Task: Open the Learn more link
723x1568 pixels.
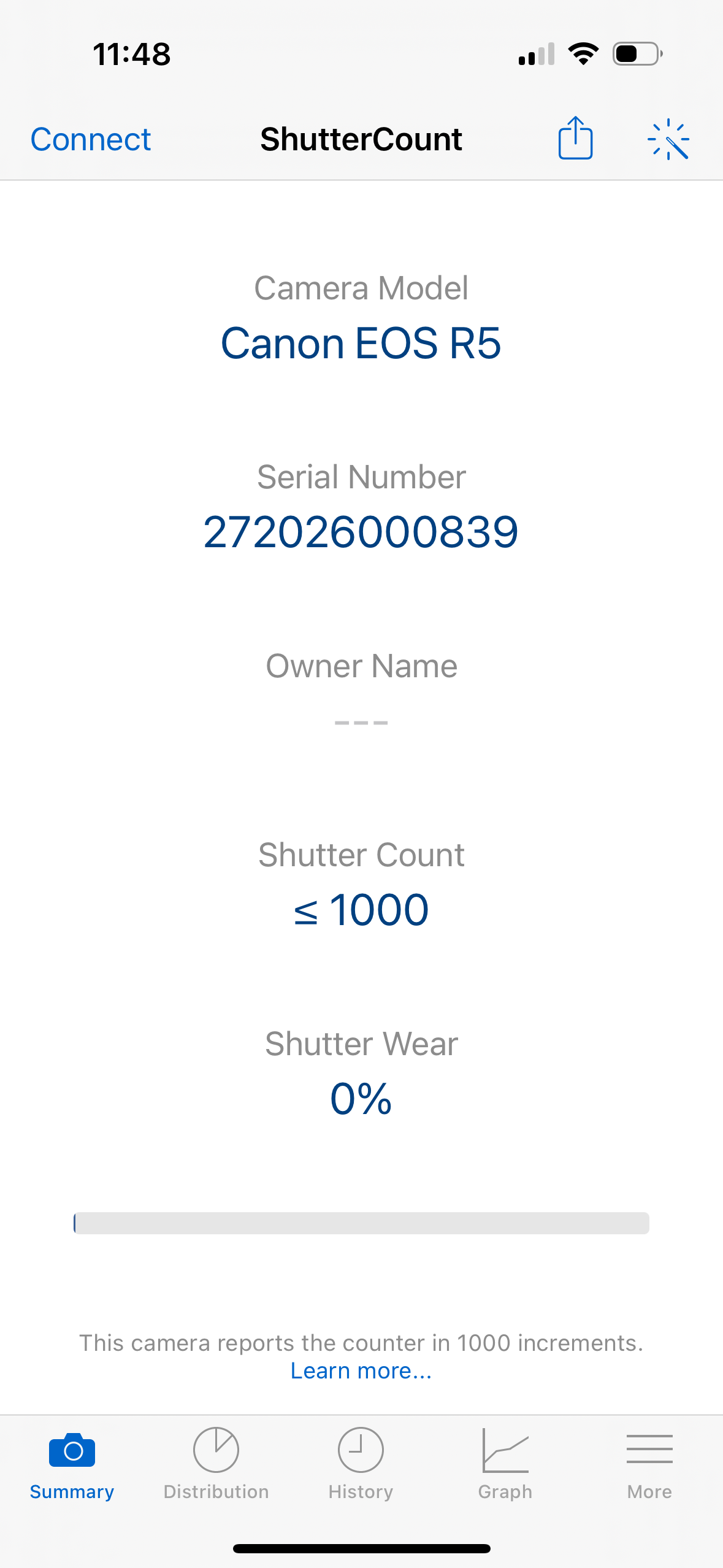Action: 361,1370
